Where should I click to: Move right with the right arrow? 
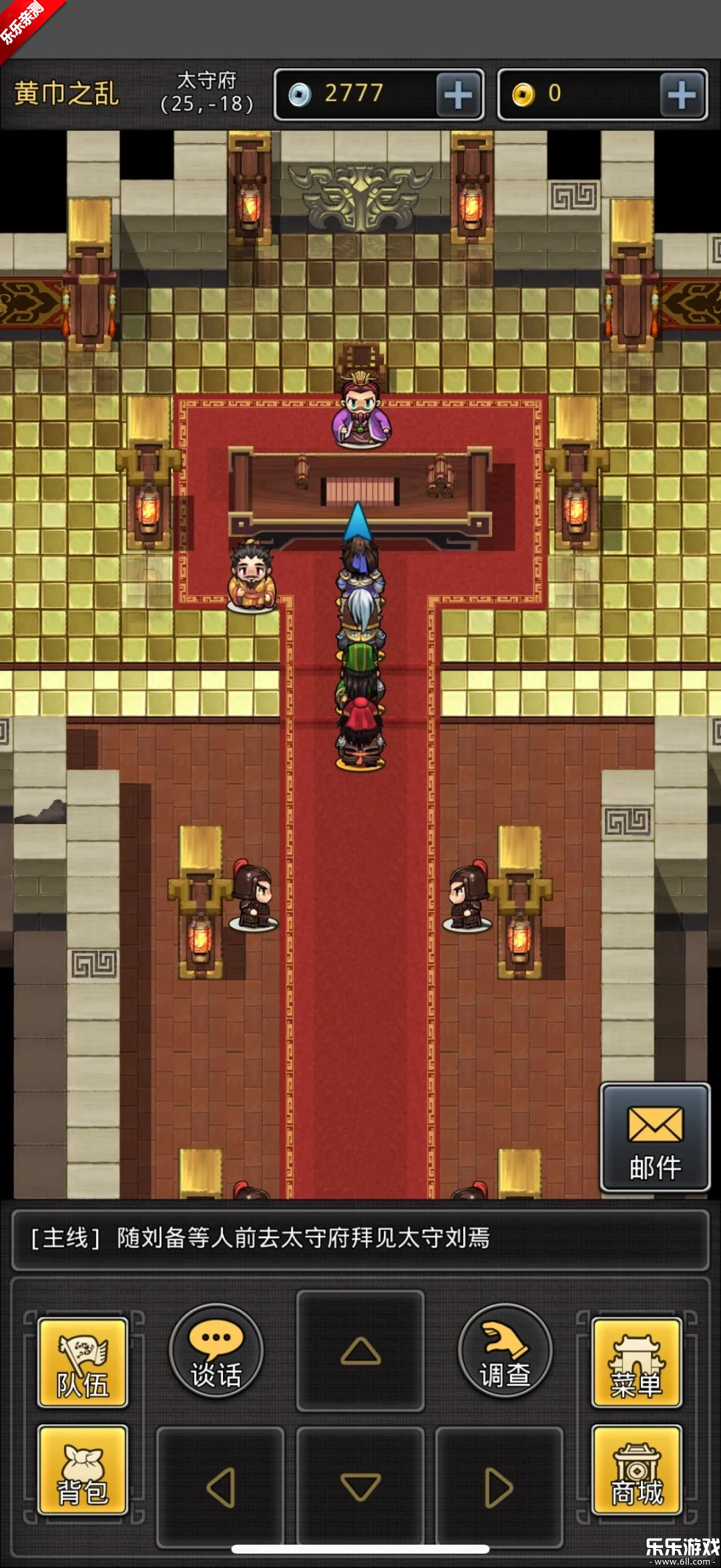[x=499, y=1487]
